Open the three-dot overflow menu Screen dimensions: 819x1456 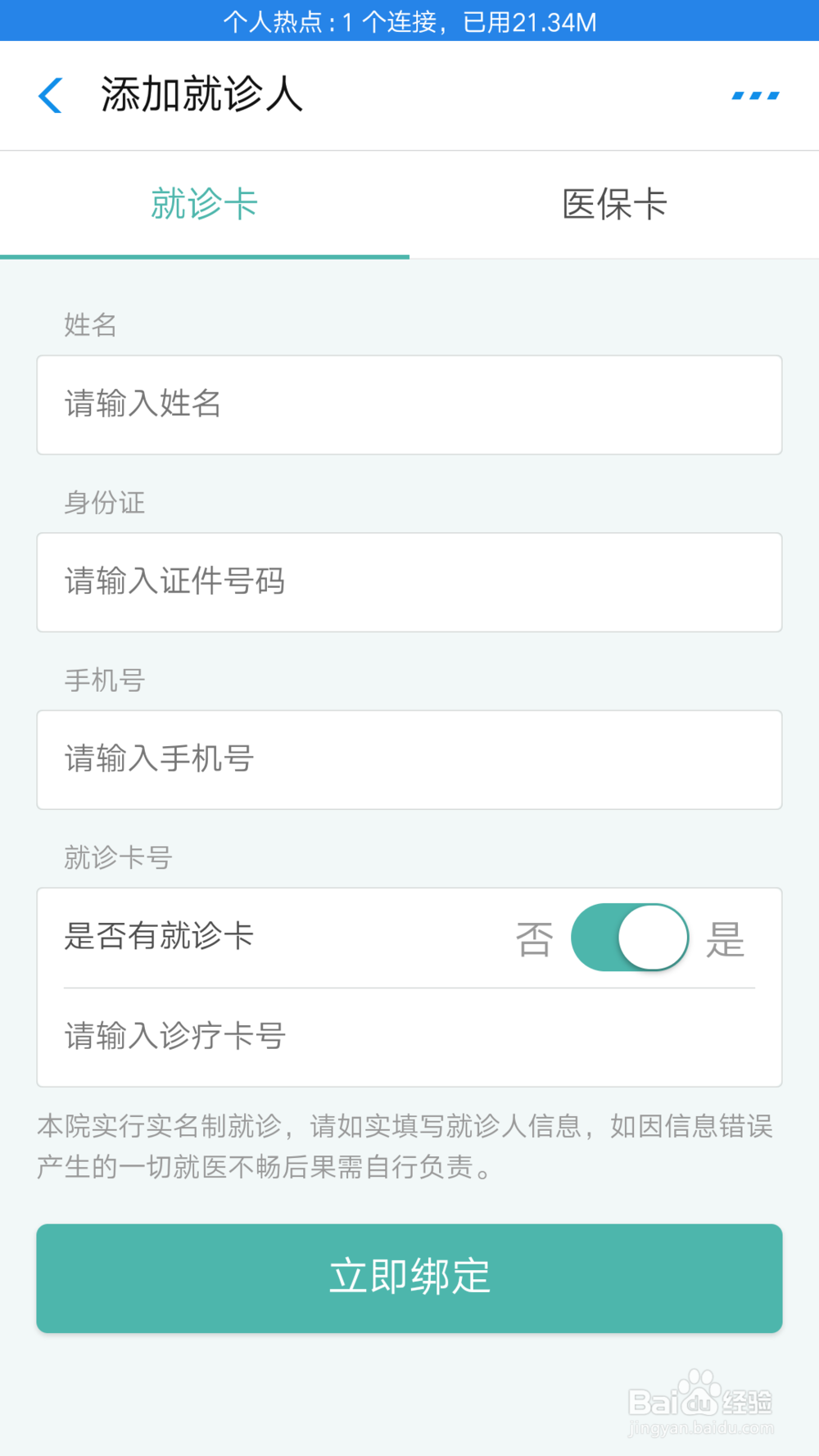coord(754,95)
